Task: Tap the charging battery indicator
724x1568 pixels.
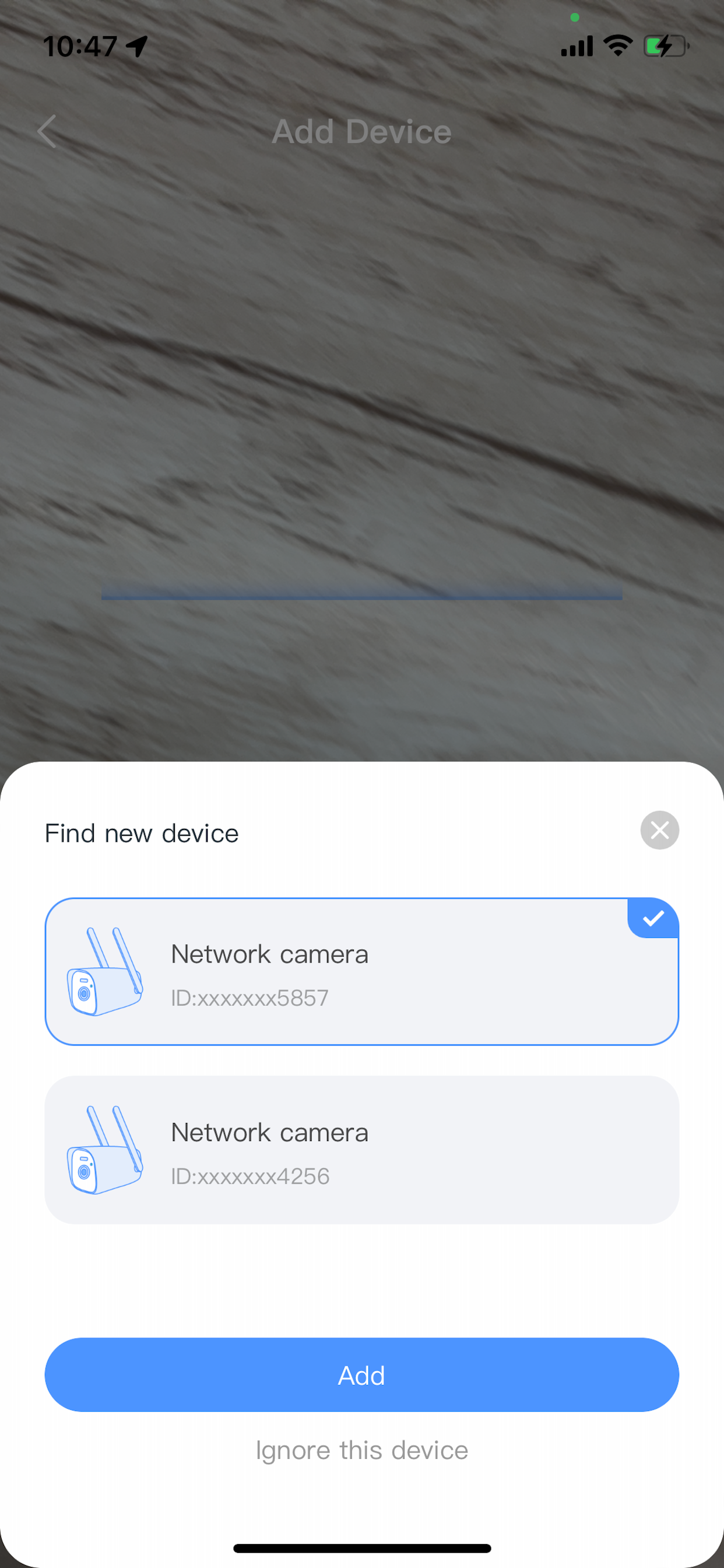Action: pyautogui.click(x=665, y=45)
